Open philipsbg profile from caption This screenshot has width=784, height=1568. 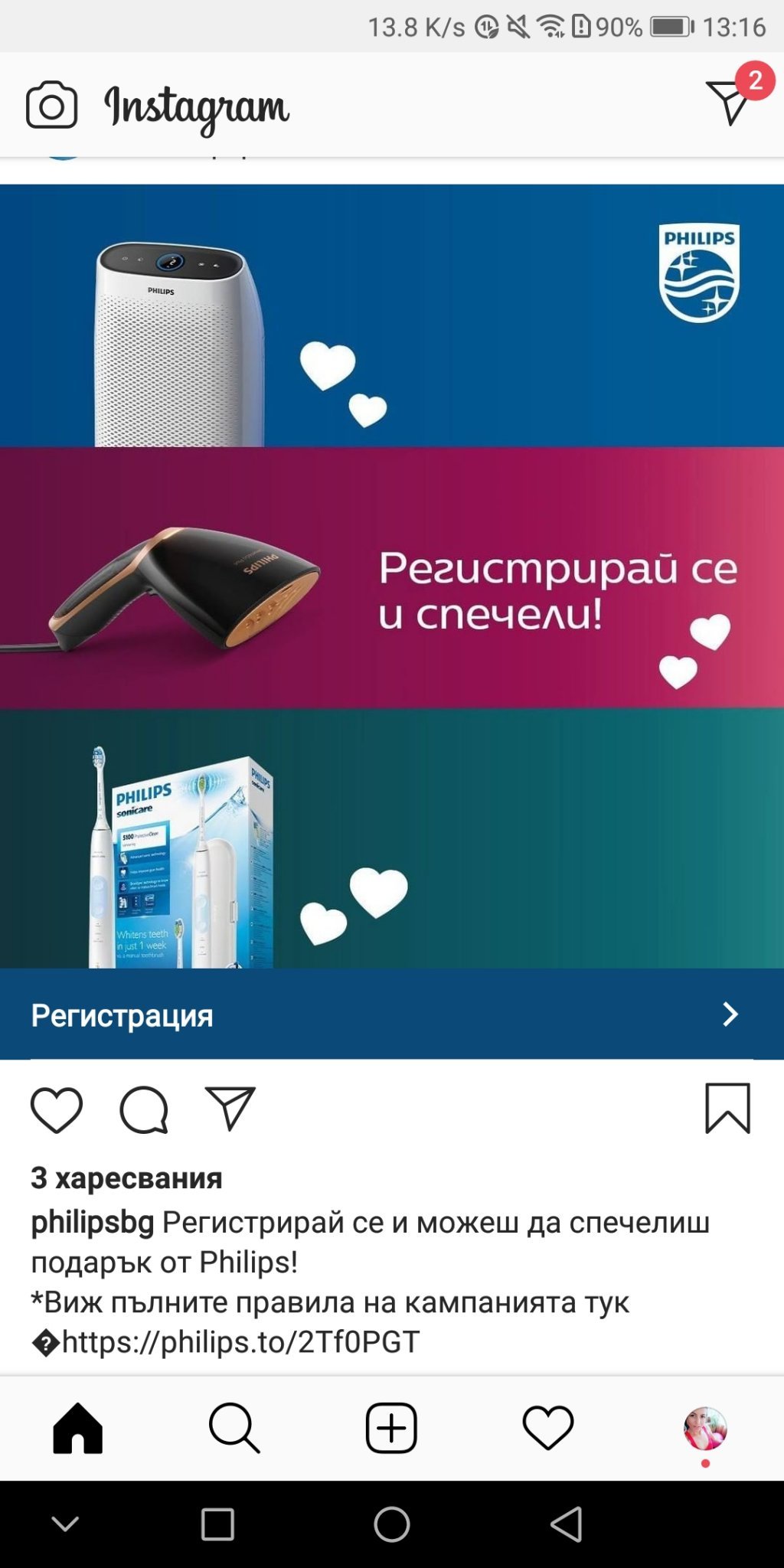coord(92,1222)
